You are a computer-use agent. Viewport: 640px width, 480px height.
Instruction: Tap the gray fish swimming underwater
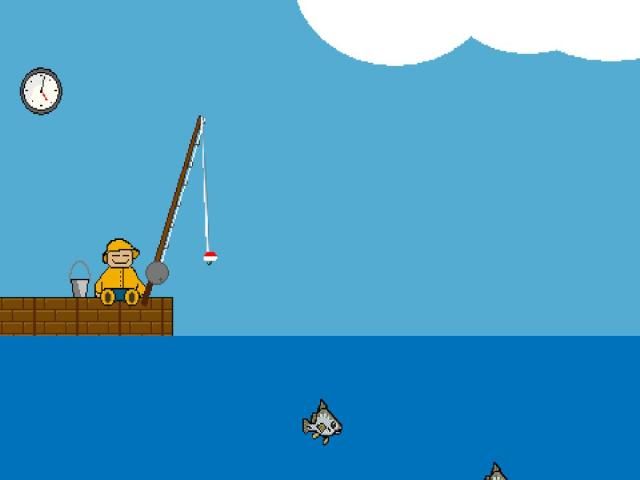click(x=322, y=423)
